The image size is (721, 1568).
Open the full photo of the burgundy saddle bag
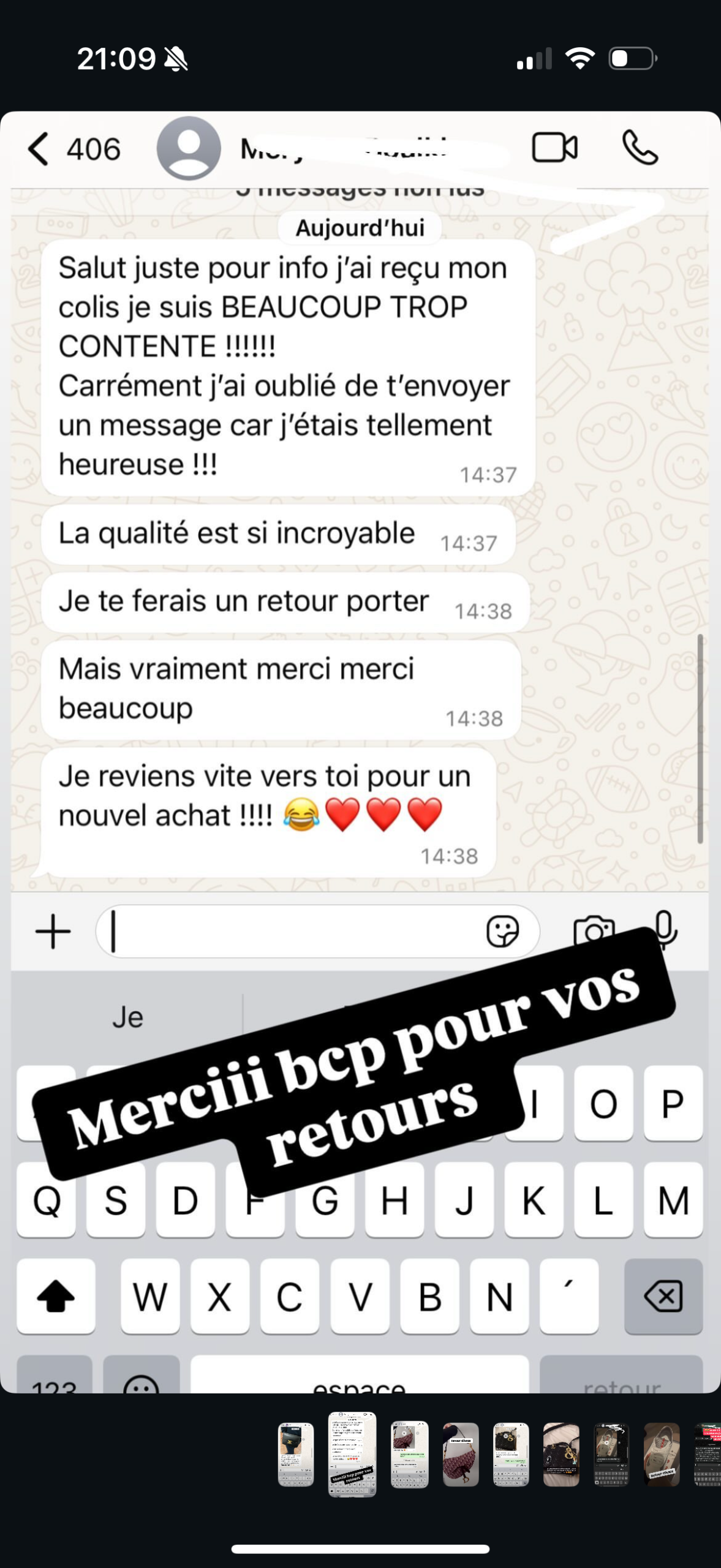pos(461,1454)
